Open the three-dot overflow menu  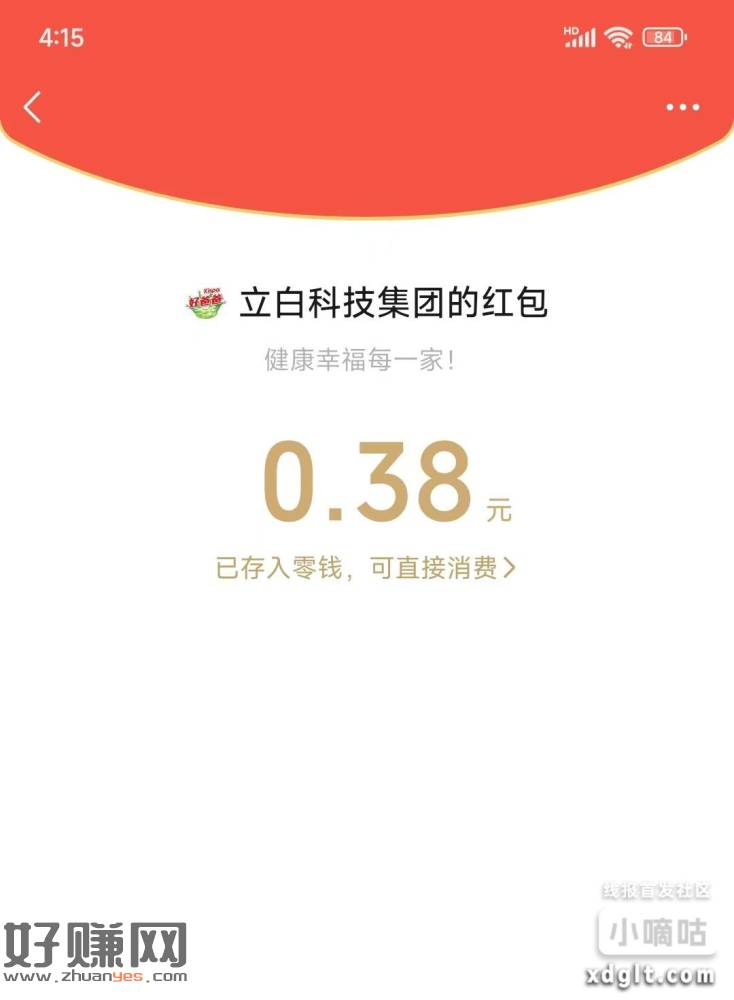tap(683, 107)
